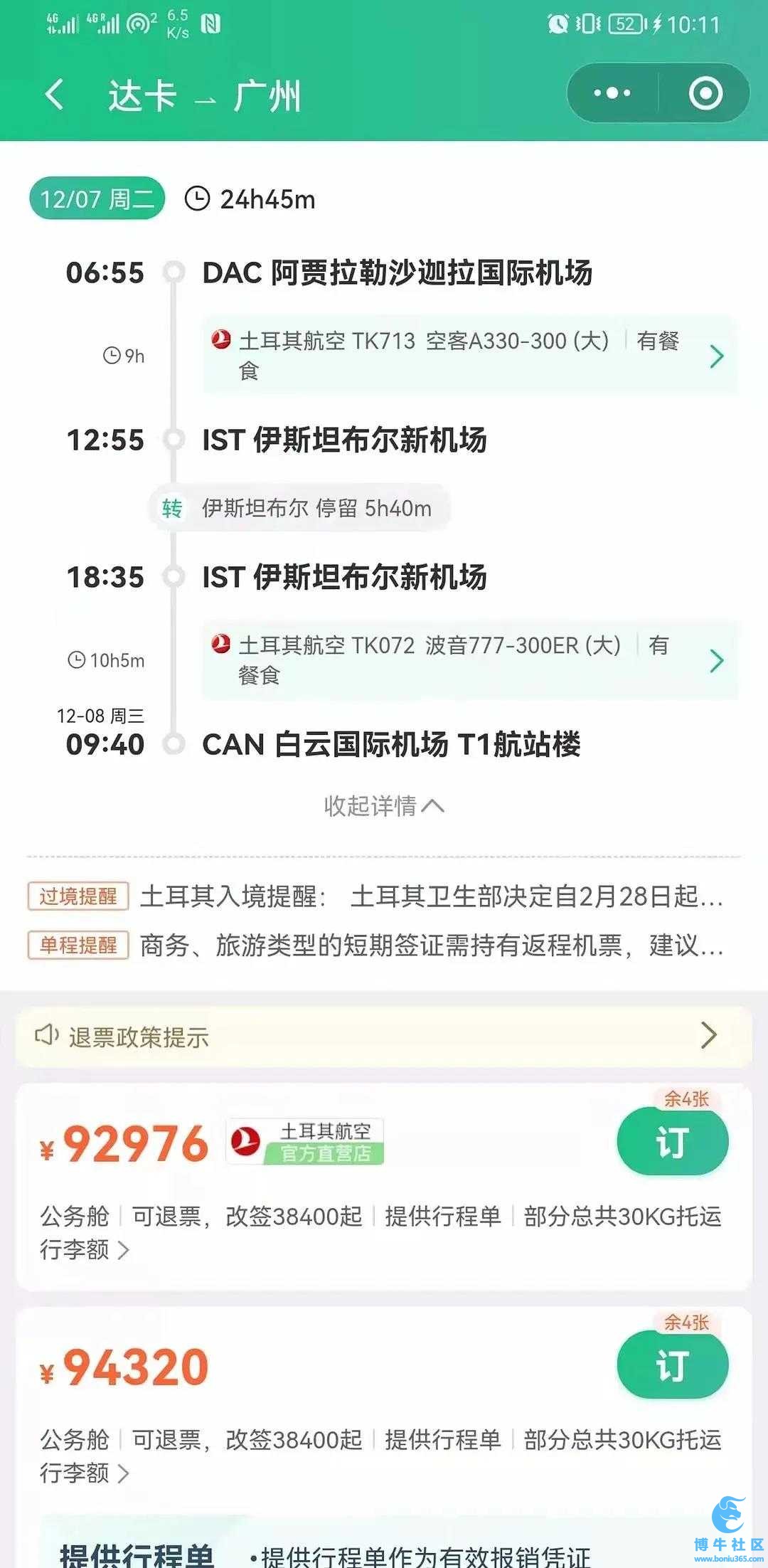Go back from Dhaka to Guangzhou page

pyautogui.click(x=54, y=95)
